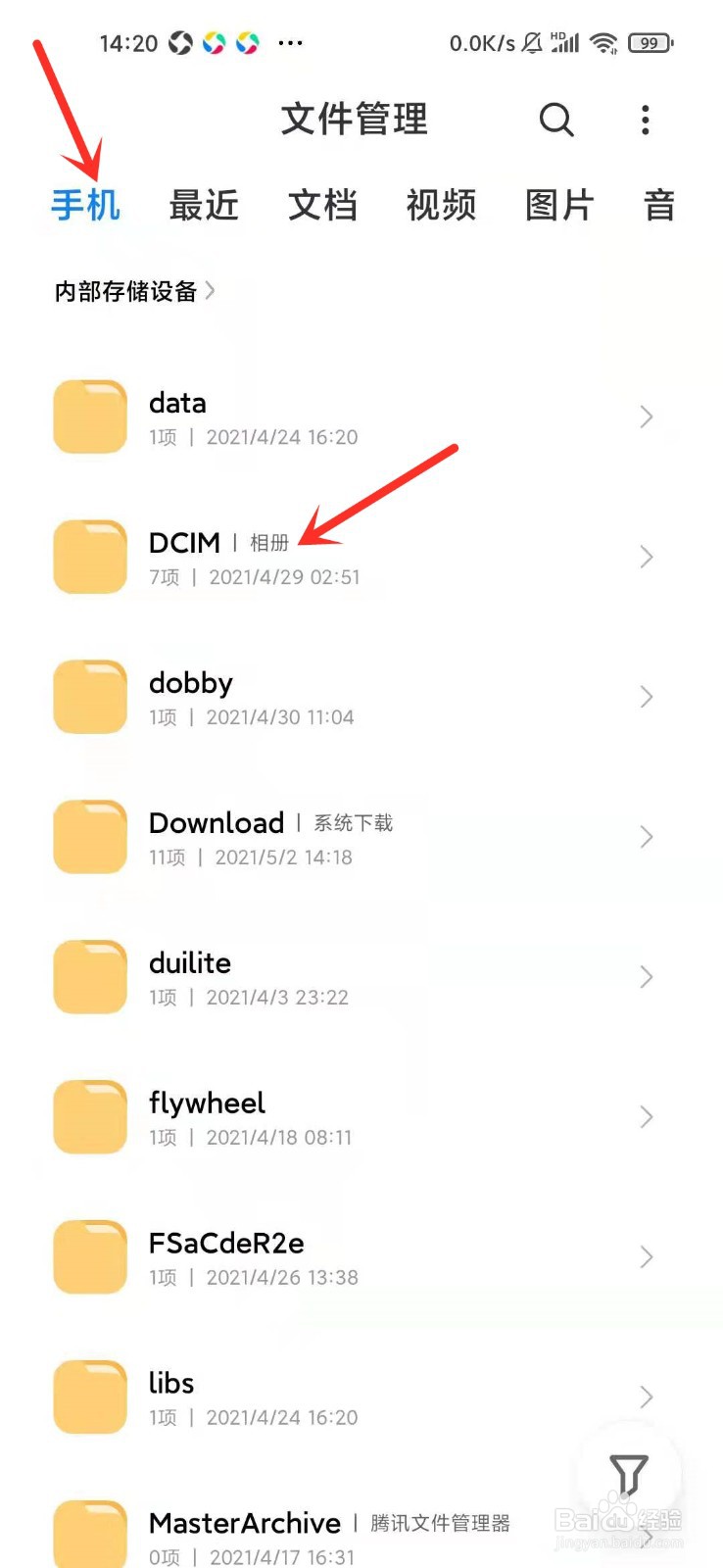Expand the Download folder with its chevron

pos(646,836)
